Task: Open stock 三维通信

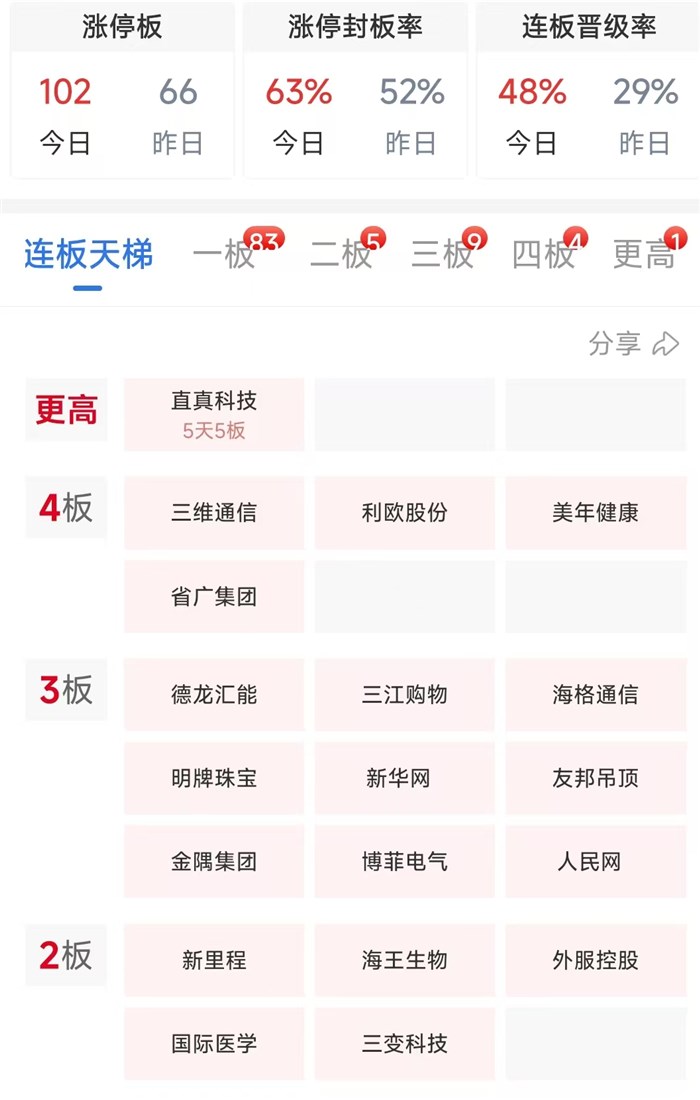Action: (x=214, y=513)
